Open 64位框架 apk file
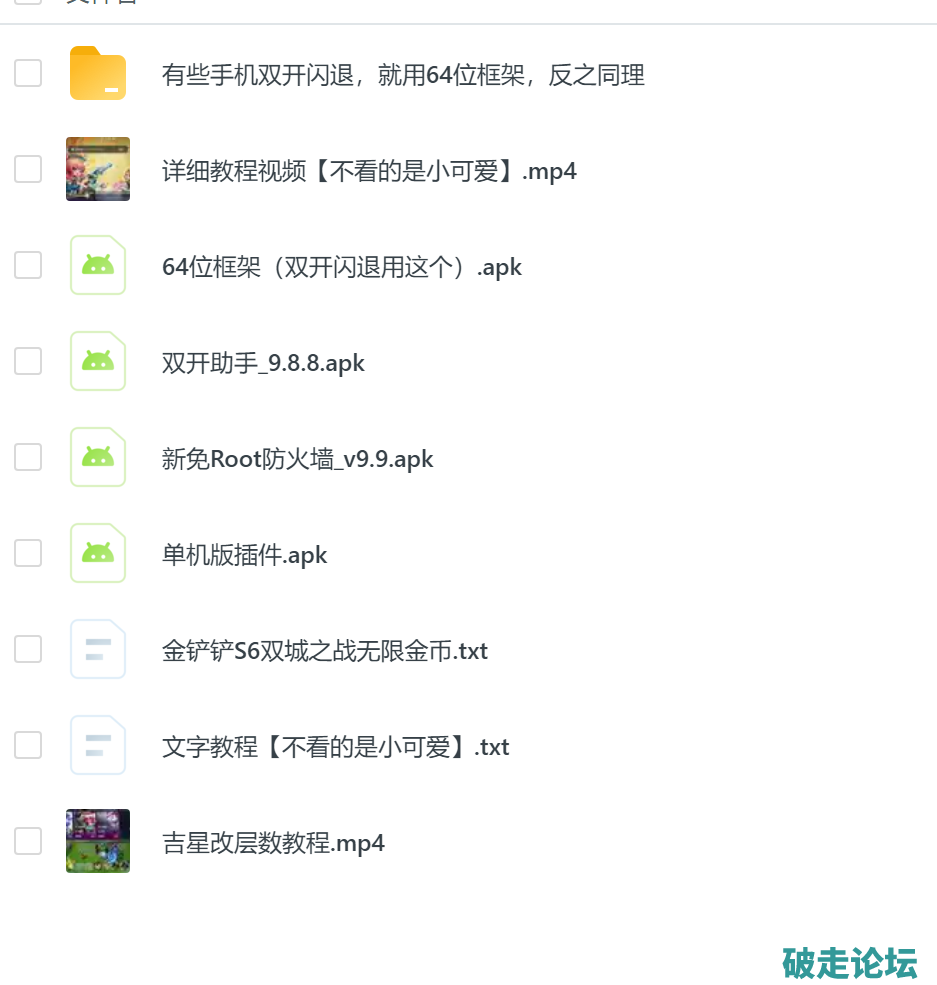This screenshot has width=937, height=985. tap(341, 267)
